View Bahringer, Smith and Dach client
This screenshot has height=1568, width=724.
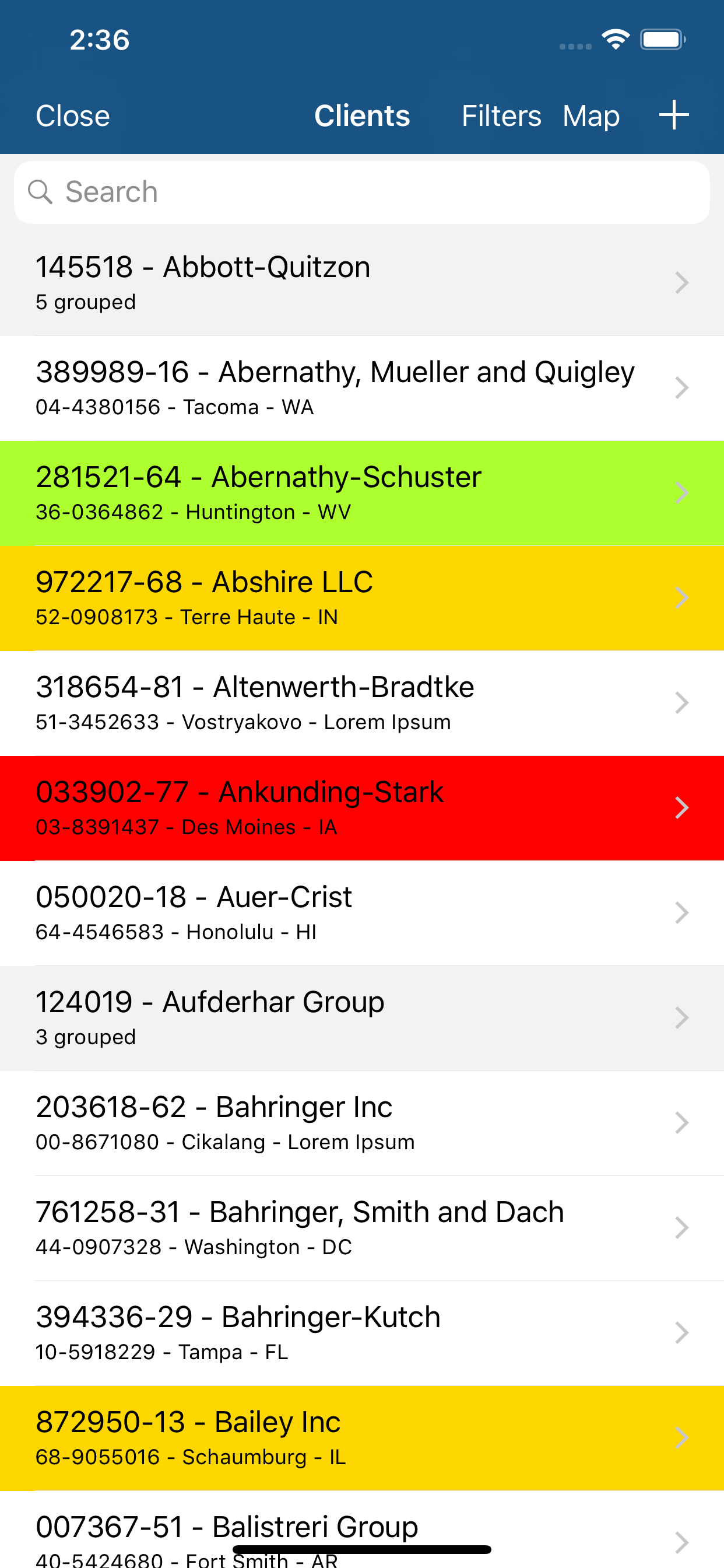coord(362,1228)
